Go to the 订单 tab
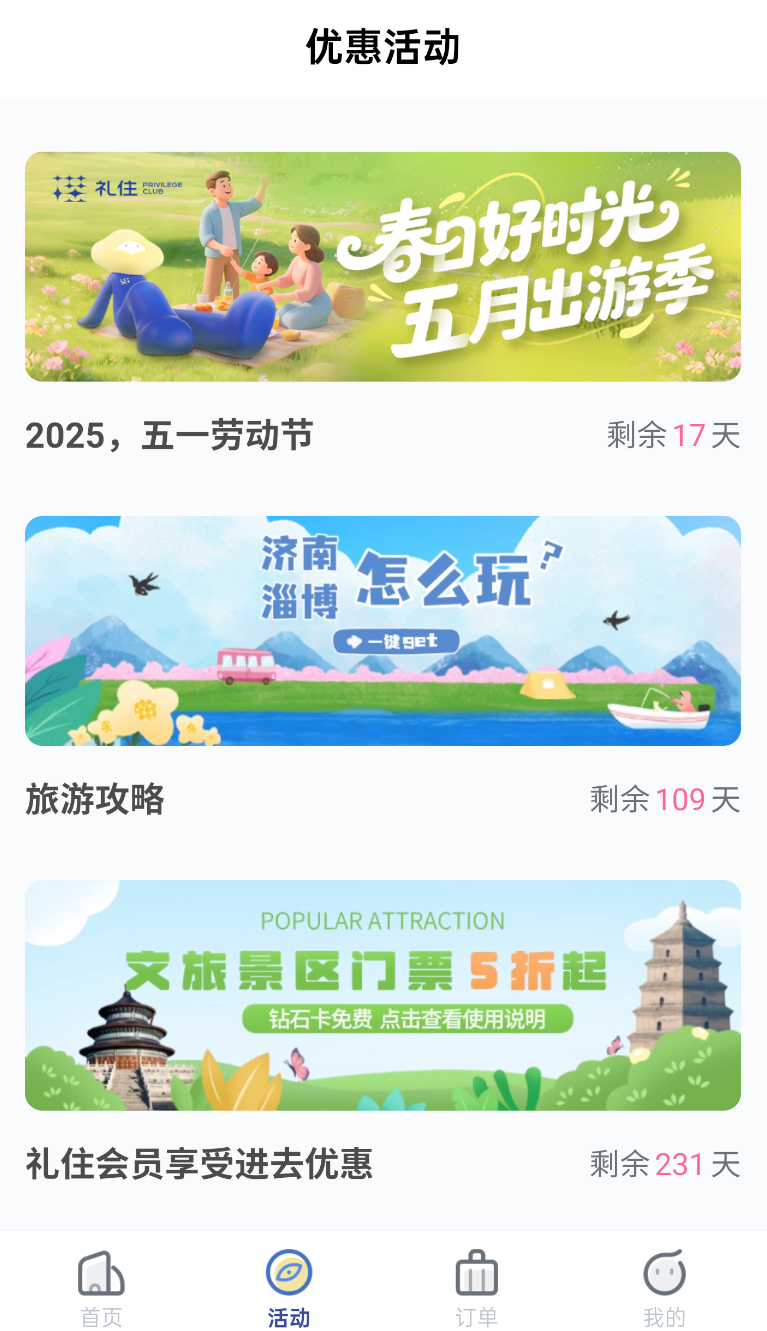This screenshot has height=1331, width=767. click(x=476, y=1288)
